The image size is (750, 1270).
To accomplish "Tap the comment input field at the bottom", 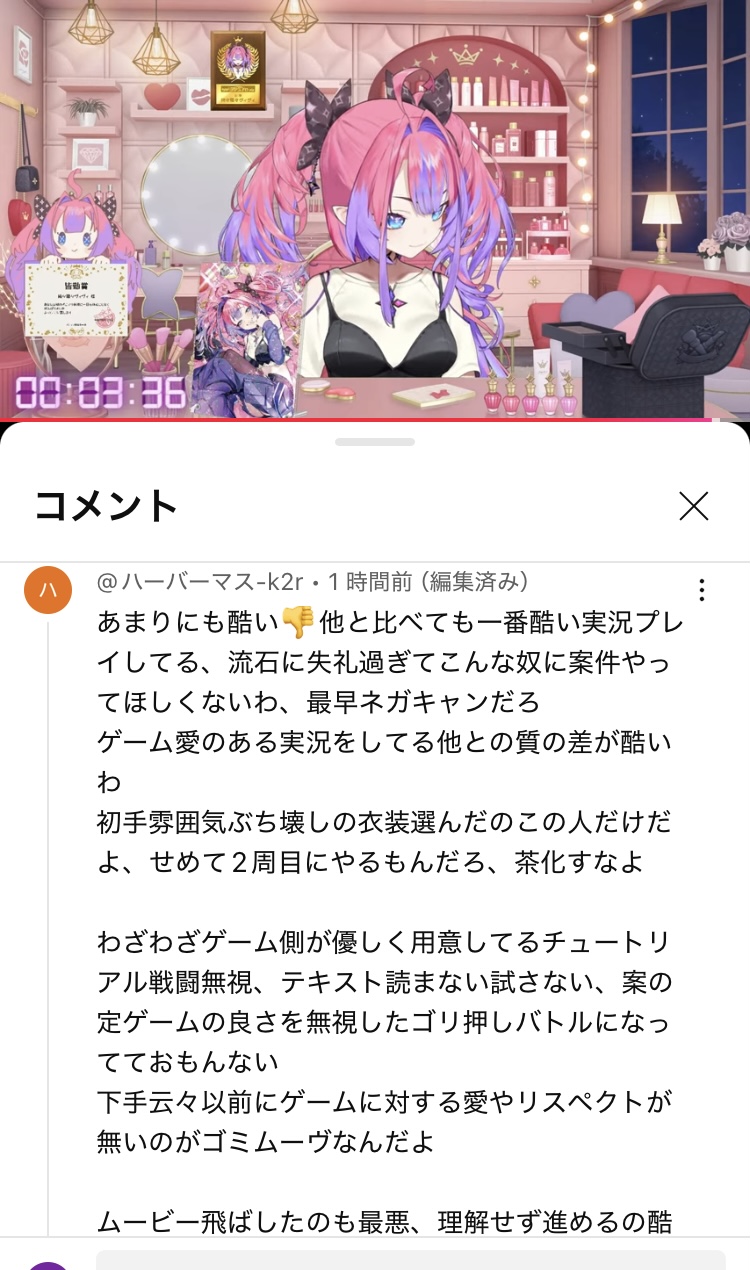I will (410, 1259).
